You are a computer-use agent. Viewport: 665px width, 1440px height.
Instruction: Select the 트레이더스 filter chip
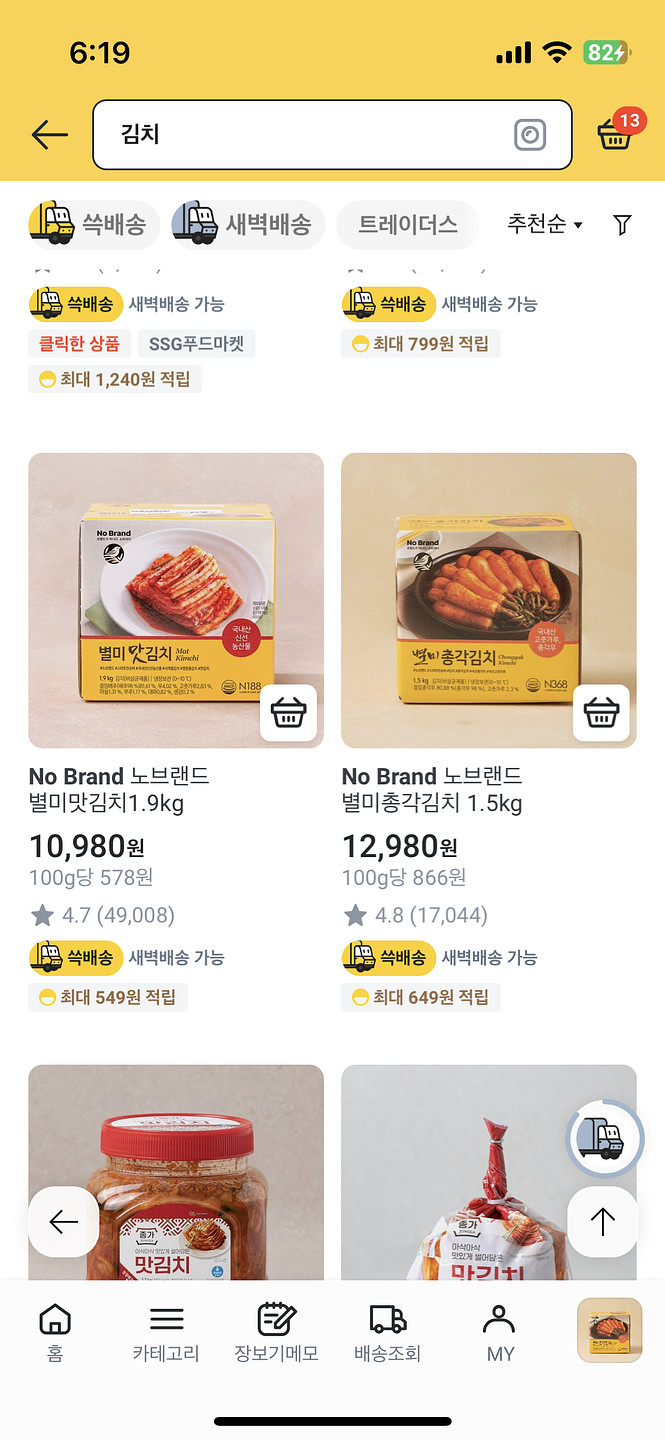pyautogui.click(x=407, y=224)
